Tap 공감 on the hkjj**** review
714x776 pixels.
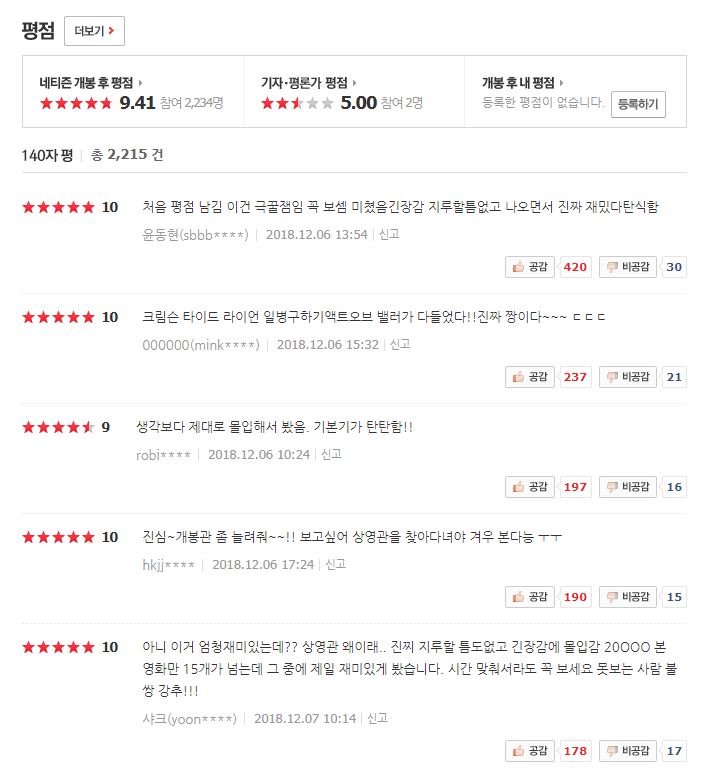click(529, 596)
